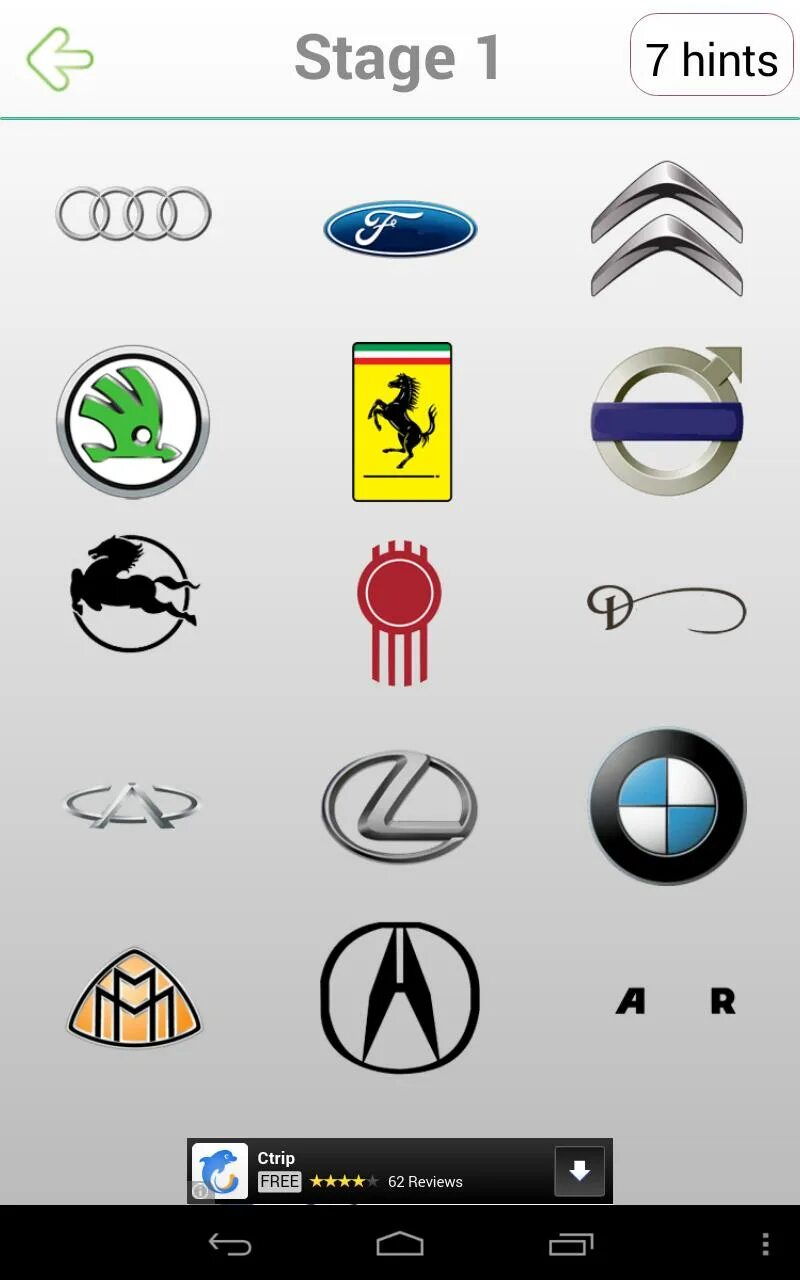The image size is (800, 1280).
Task: Open the yellow prancing horse logo
Action: click(x=402, y=421)
